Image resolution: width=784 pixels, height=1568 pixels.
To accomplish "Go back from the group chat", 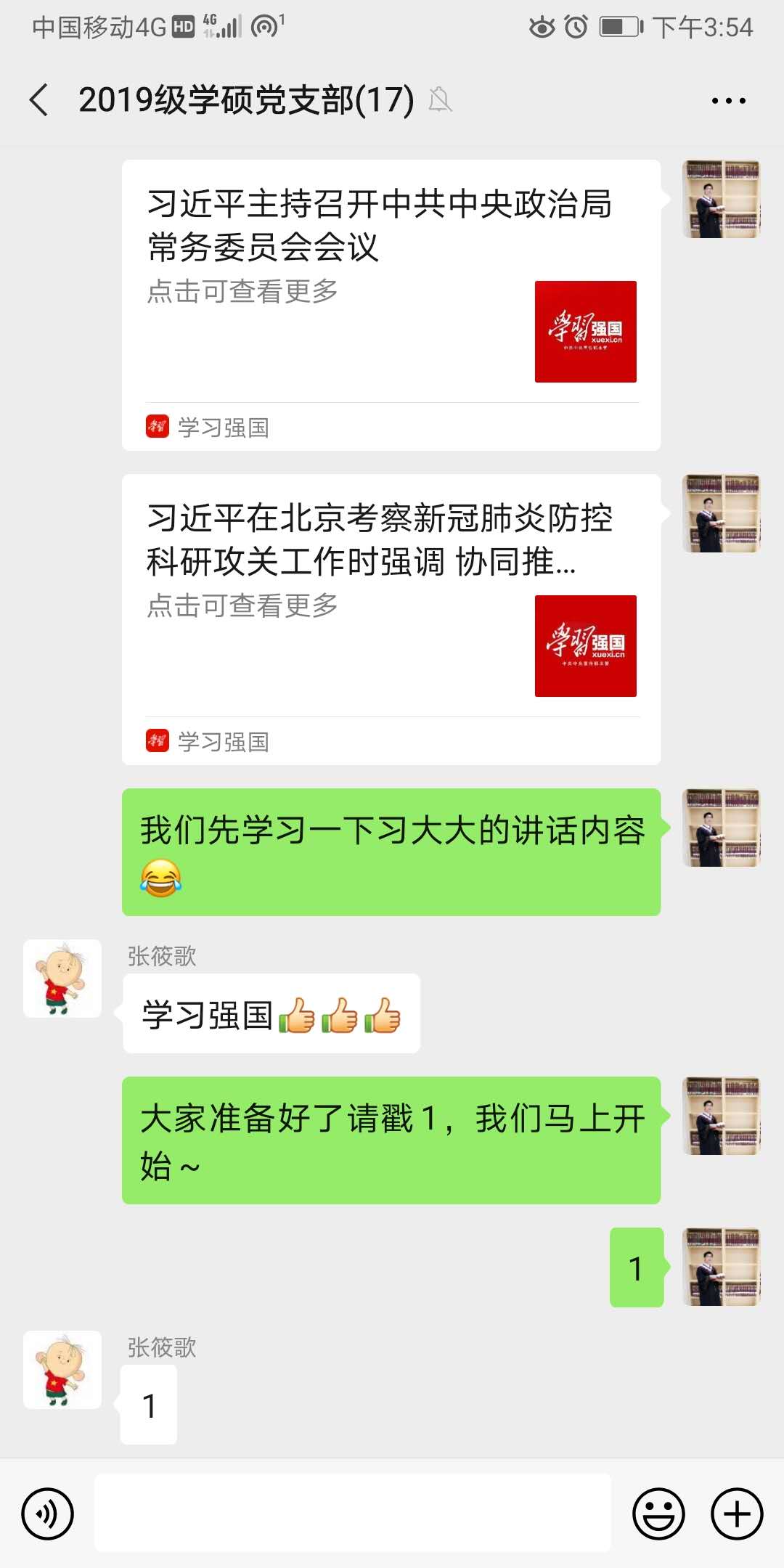I will pos(39,100).
